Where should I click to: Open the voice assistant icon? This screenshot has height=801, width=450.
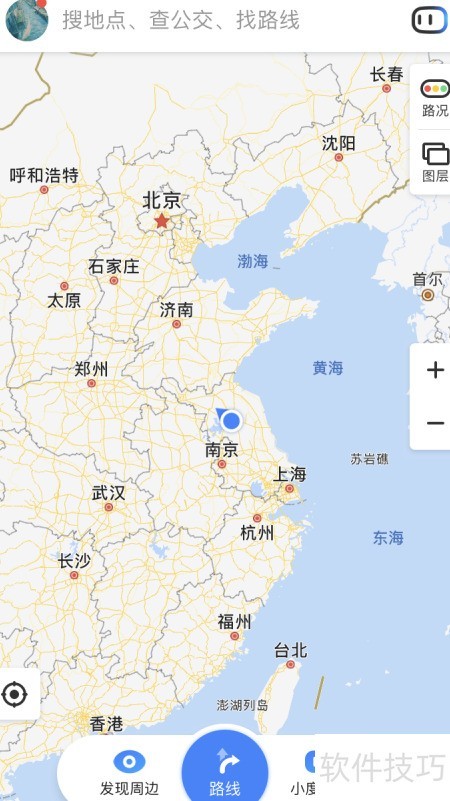pos(430,20)
